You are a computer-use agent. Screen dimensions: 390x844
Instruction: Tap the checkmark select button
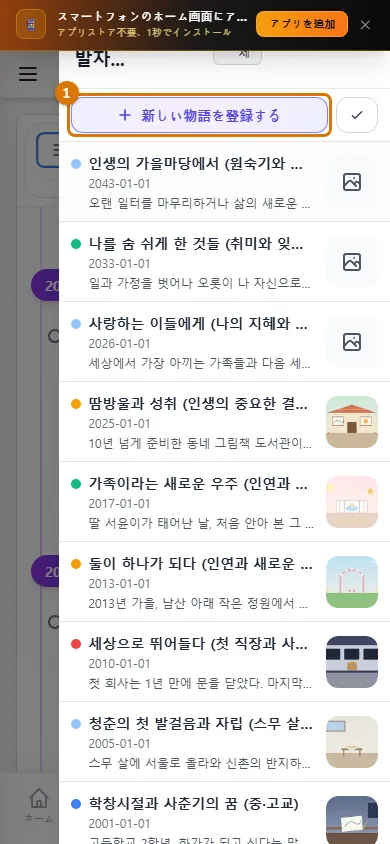(357, 115)
